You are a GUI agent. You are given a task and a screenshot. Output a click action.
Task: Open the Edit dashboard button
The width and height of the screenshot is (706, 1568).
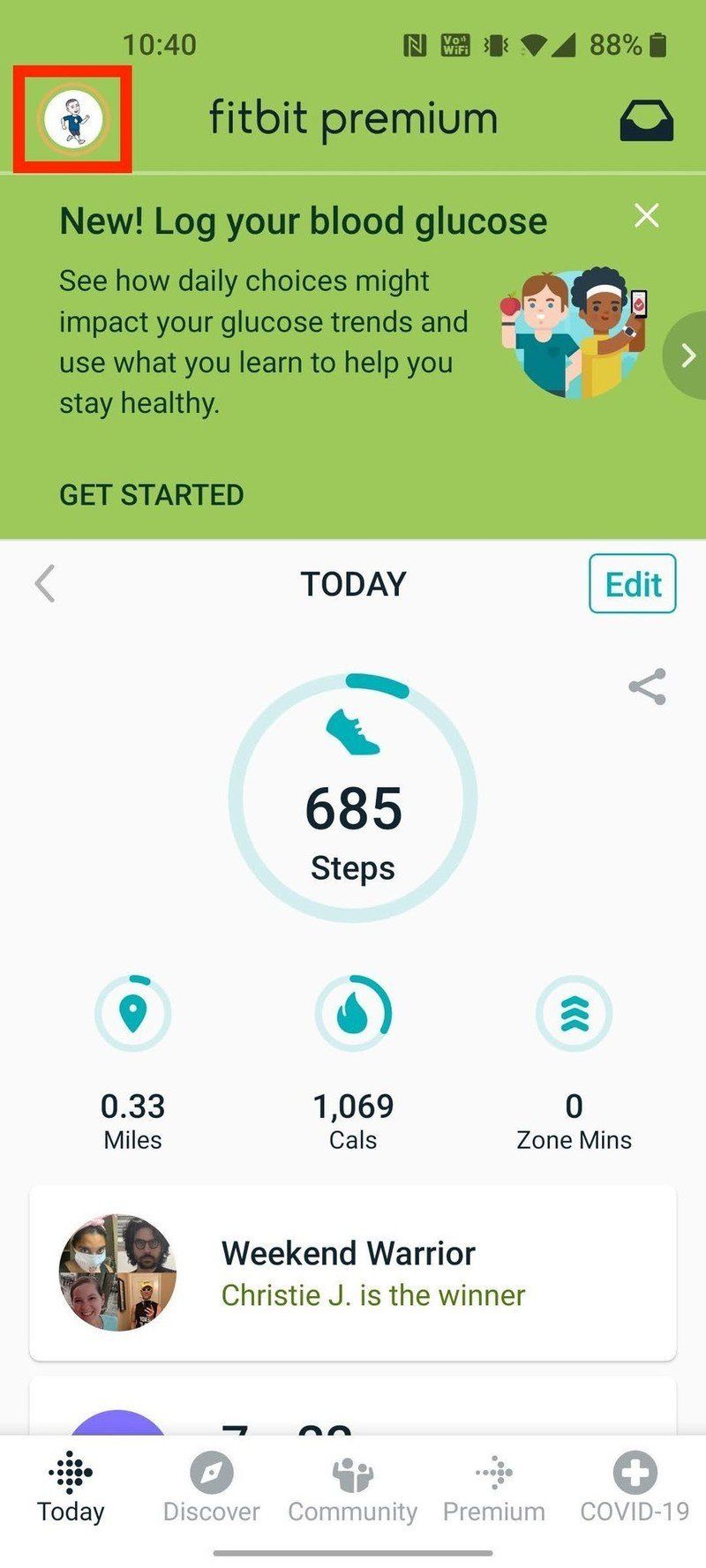[x=632, y=583]
